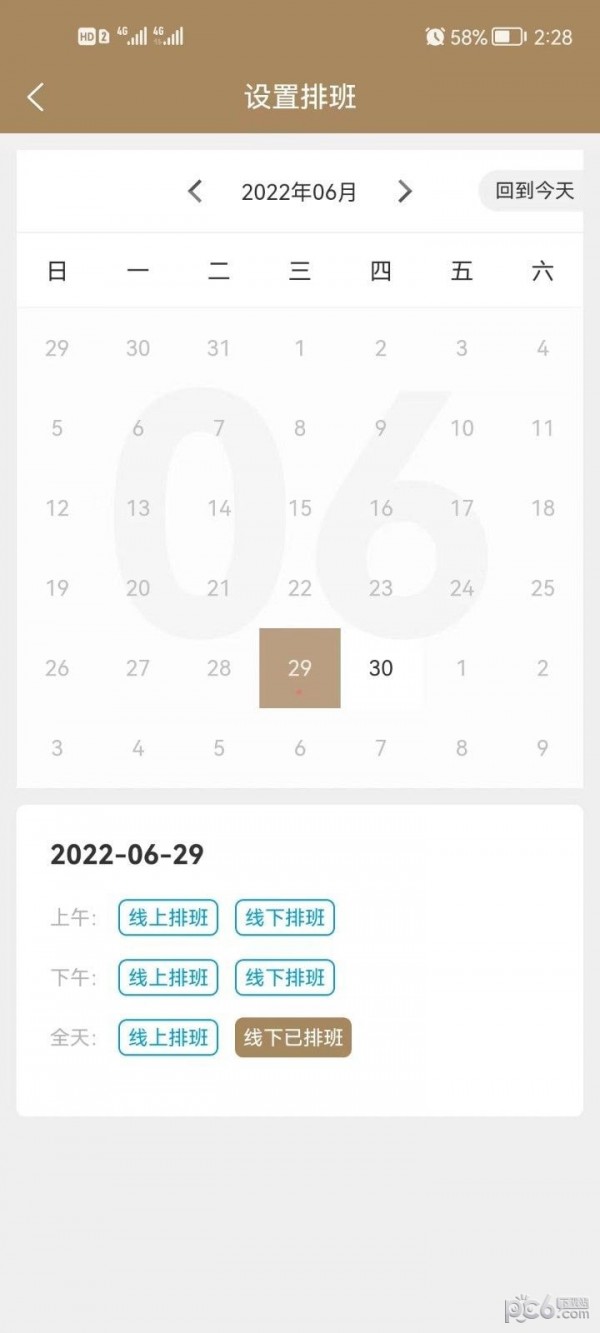Go to the previous month
This screenshot has width=600, height=1333.
click(196, 191)
